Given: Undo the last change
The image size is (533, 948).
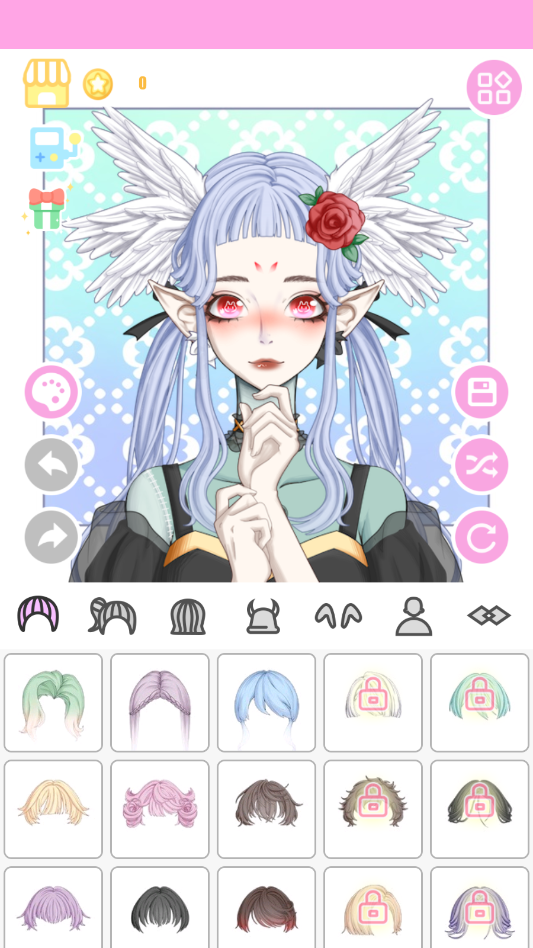Looking at the screenshot, I should [52, 464].
